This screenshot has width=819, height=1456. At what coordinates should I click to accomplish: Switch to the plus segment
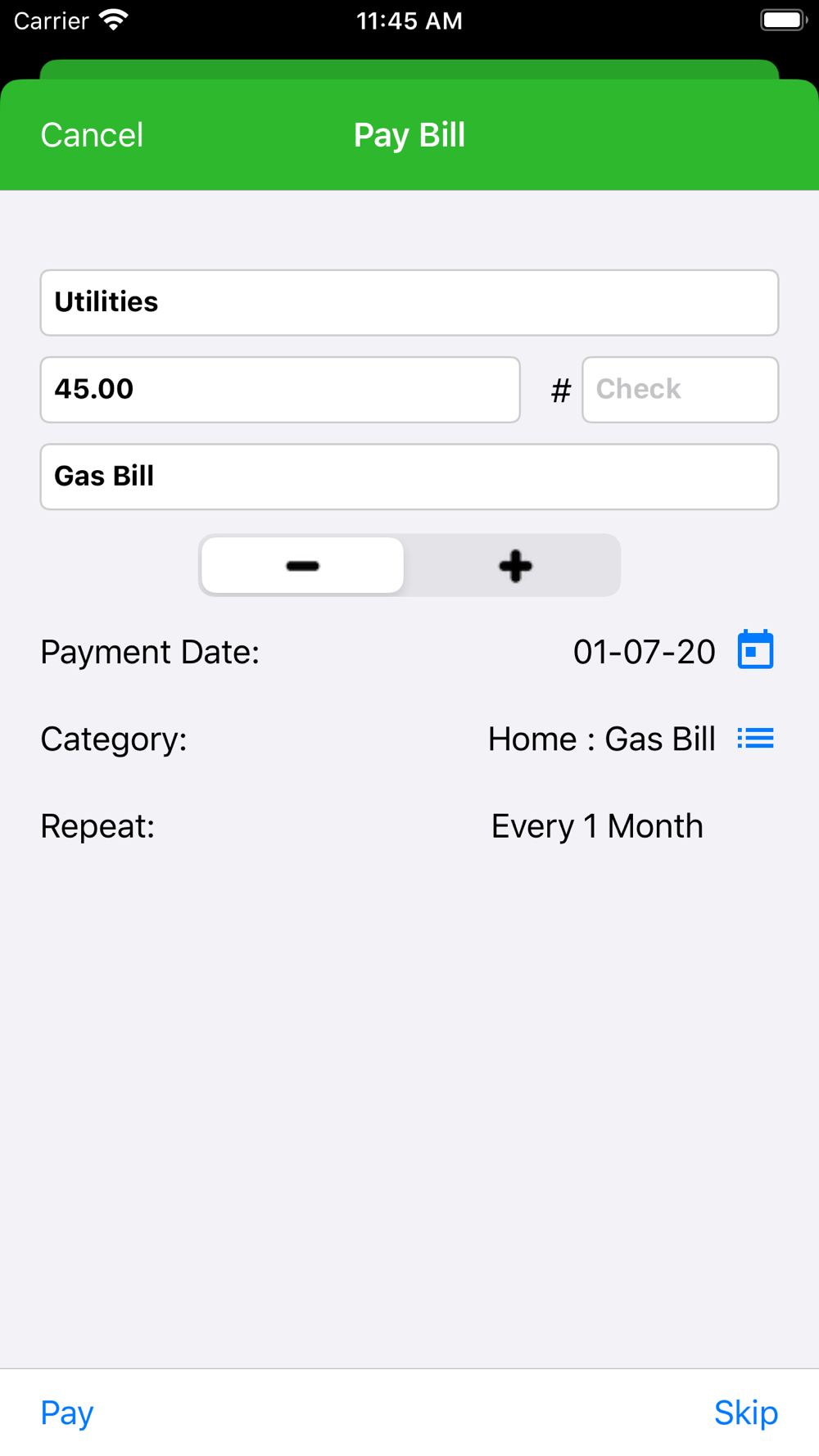(x=515, y=565)
